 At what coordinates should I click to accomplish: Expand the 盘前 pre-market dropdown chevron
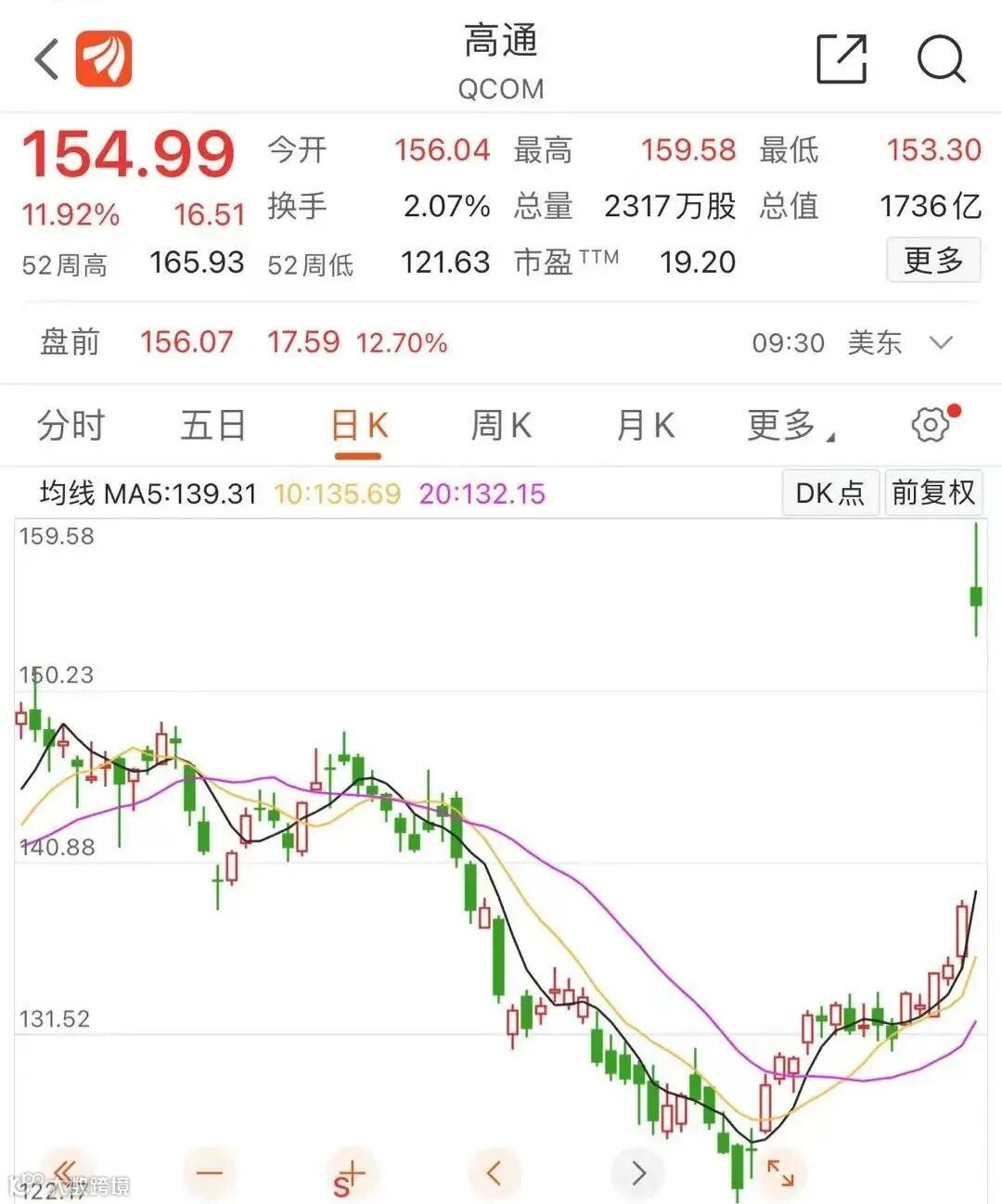pyautogui.click(x=941, y=343)
